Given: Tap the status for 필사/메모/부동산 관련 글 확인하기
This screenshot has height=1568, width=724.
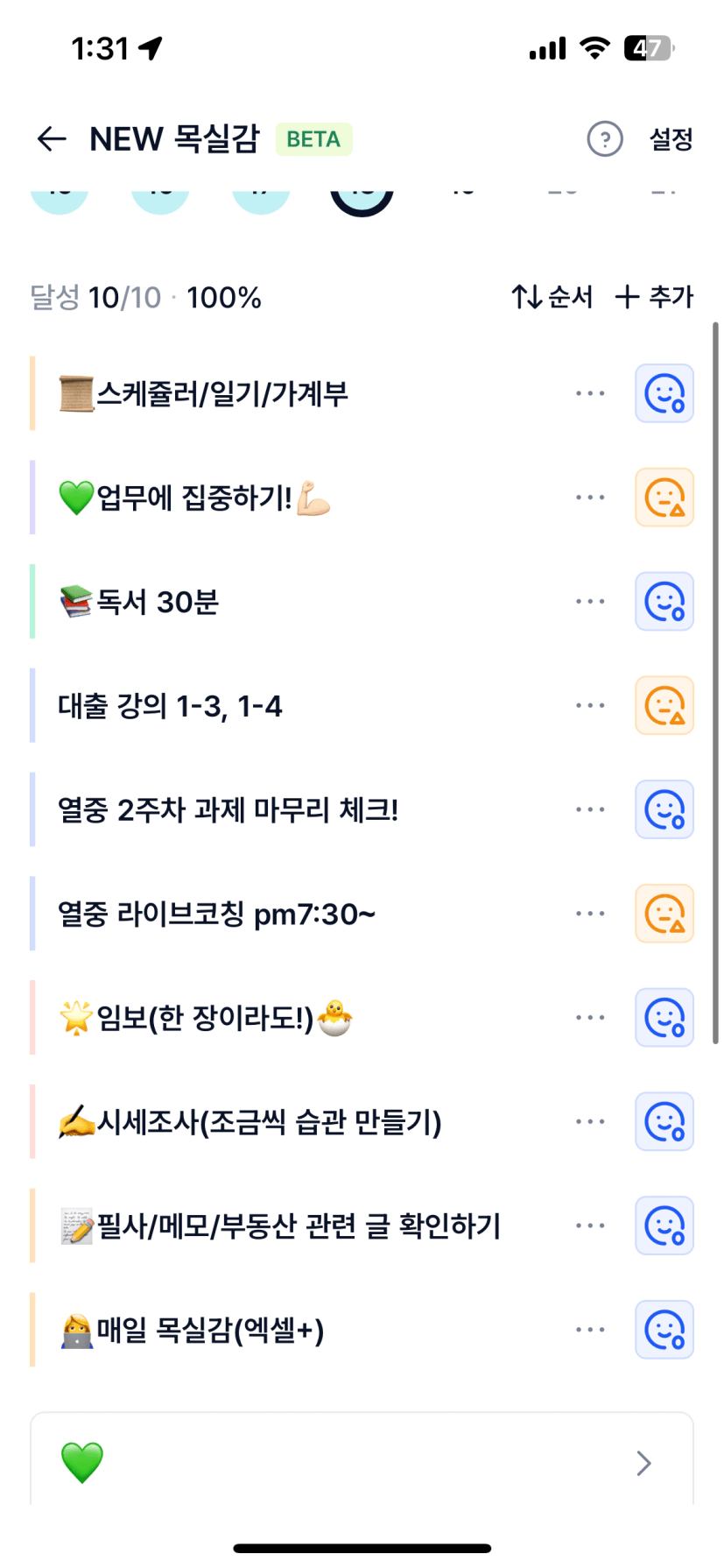Looking at the screenshot, I should point(664,1226).
